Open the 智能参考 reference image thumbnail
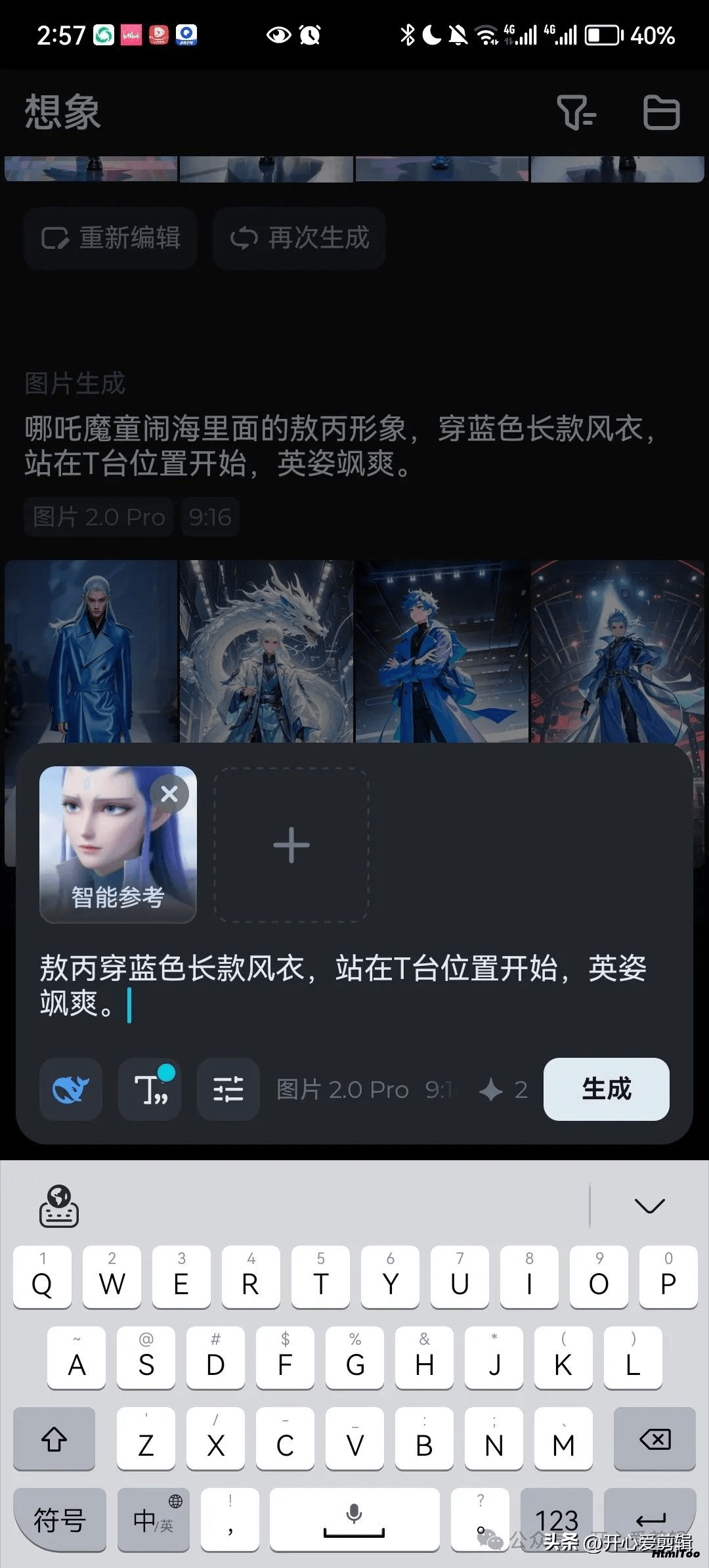This screenshot has width=709, height=1568. point(118,845)
